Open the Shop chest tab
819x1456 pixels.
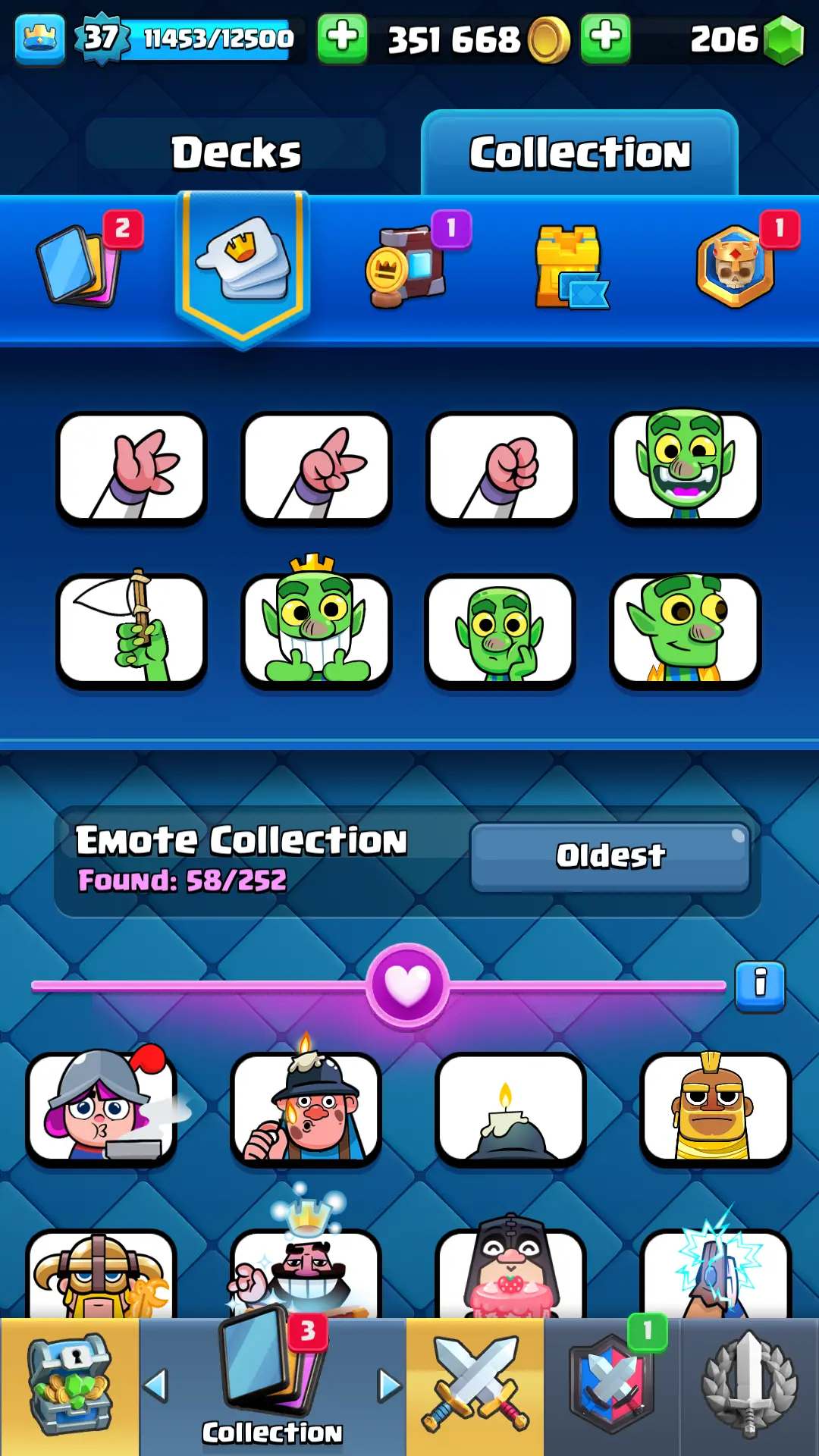[x=70, y=1386]
